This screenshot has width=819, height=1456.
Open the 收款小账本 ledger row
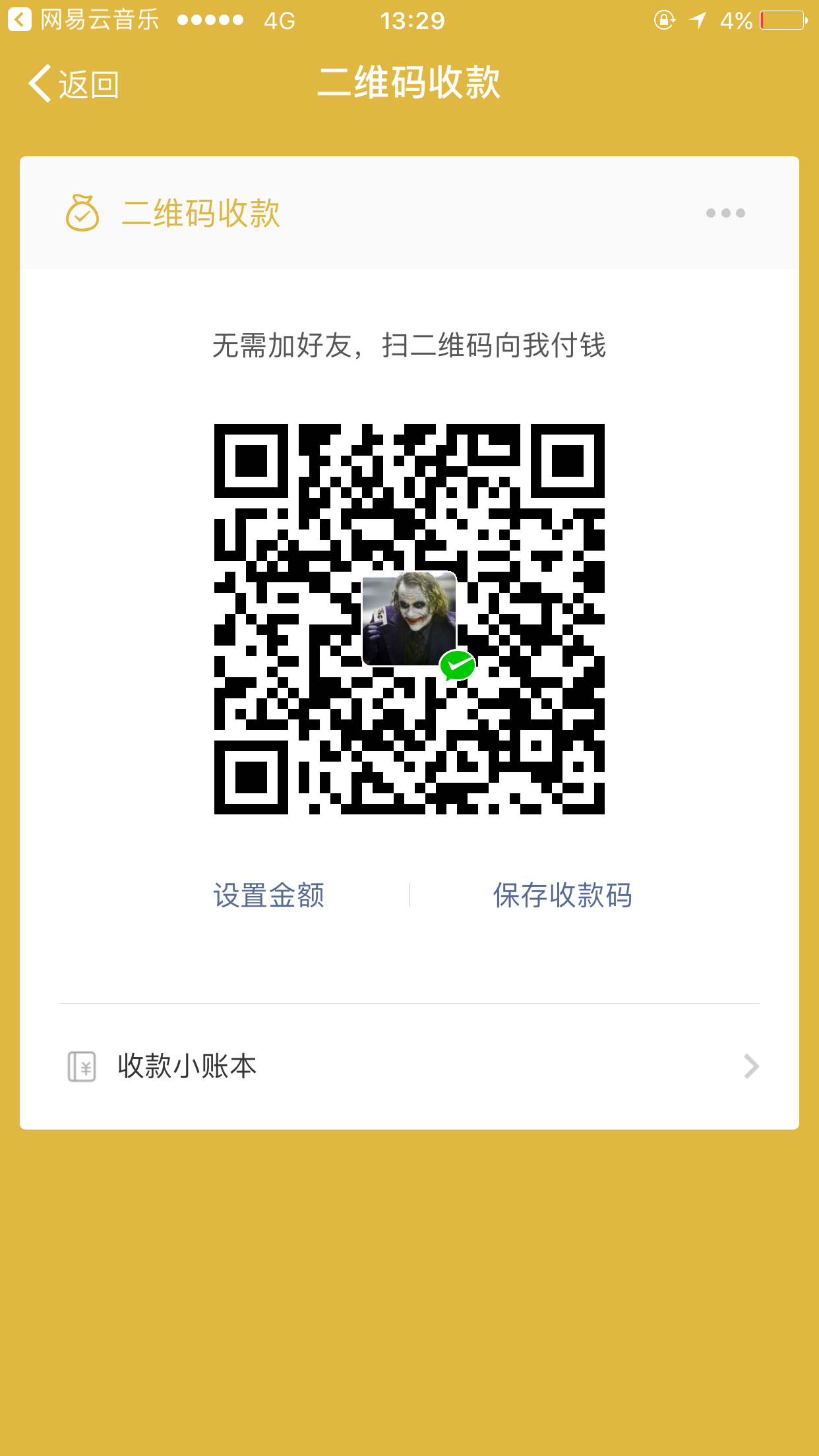[x=409, y=1066]
